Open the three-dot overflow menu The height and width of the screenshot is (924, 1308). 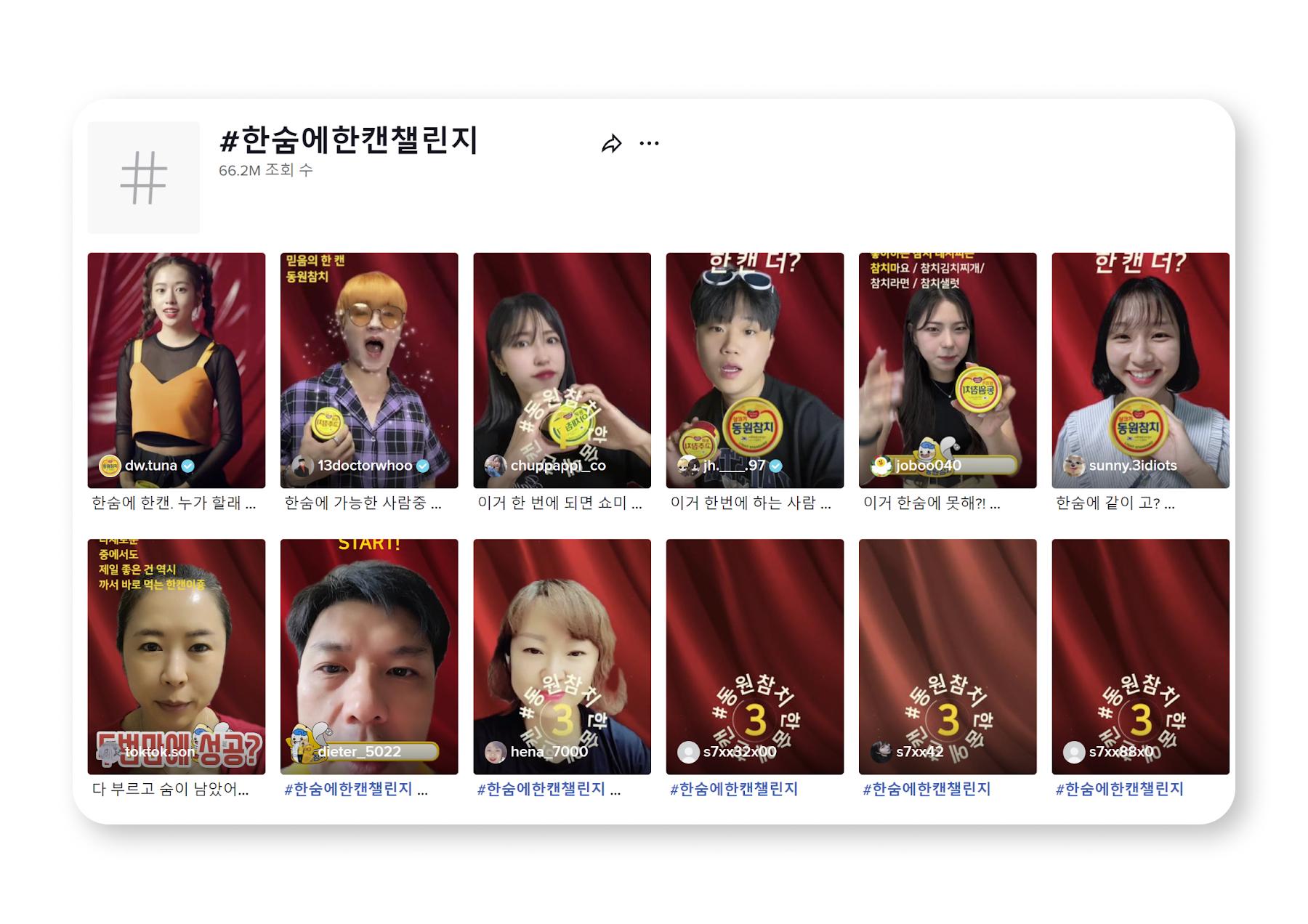tap(649, 144)
